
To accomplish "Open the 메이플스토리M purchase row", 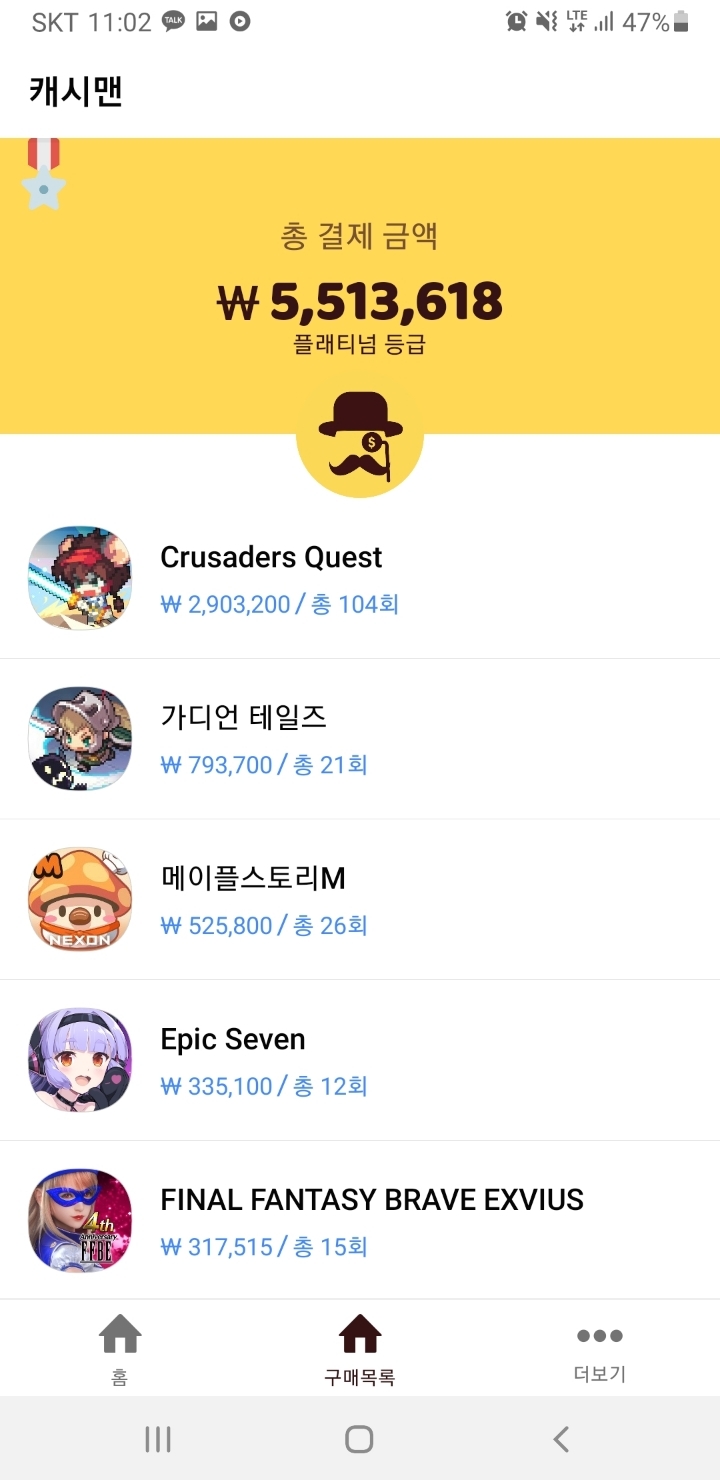I will (360, 900).
